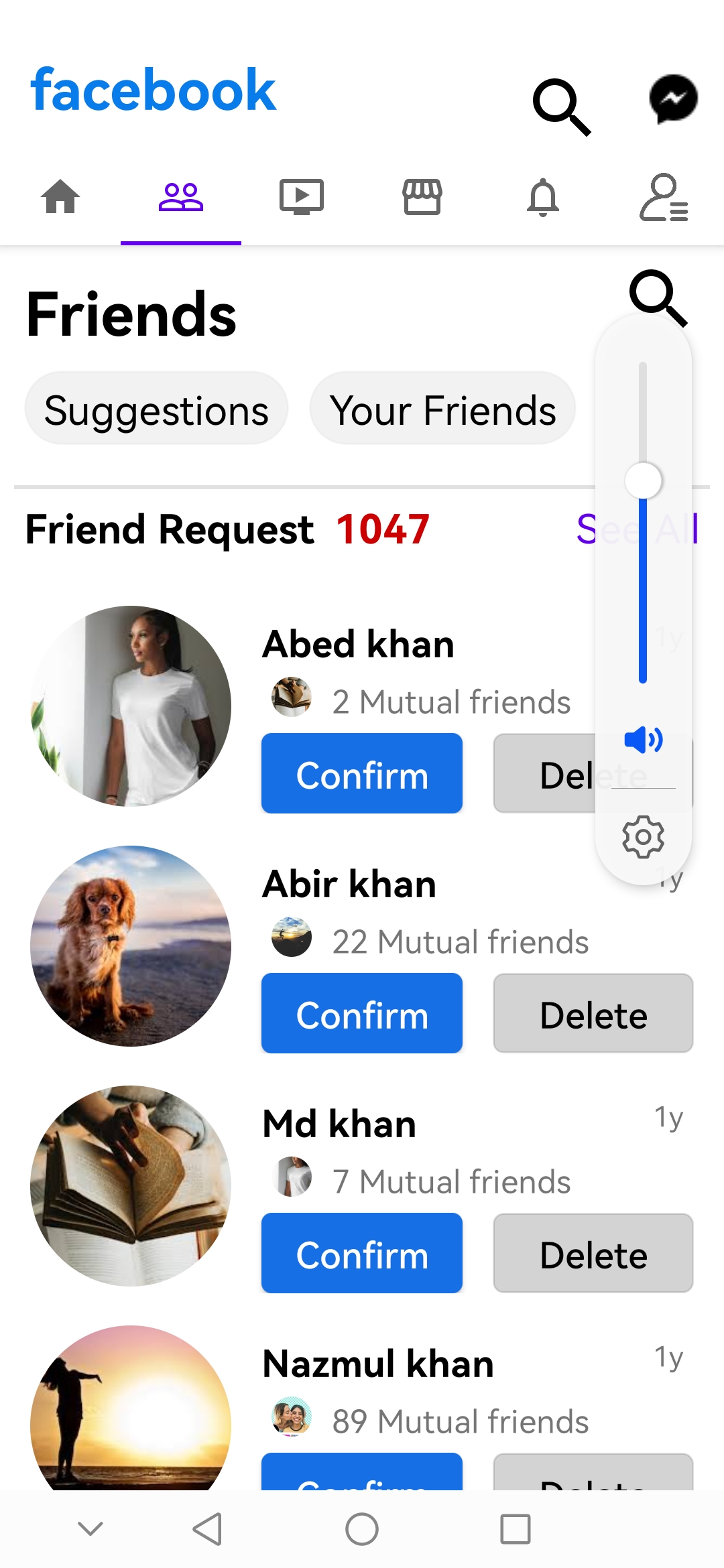Adjust the vertical volume slider handle
The width and height of the screenshot is (724, 1568).
(643, 480)
